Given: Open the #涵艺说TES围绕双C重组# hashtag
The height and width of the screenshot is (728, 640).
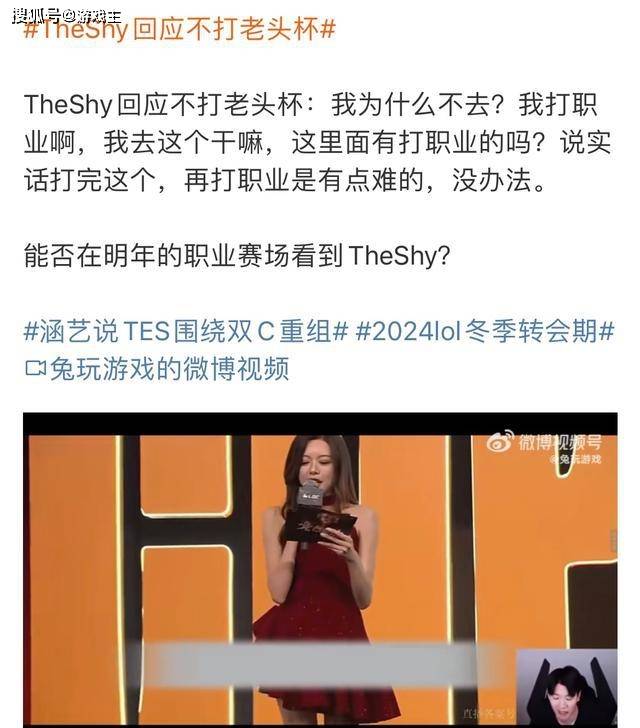Looking at the screenshot, I should pyautogui.click(x=185, y=331).
